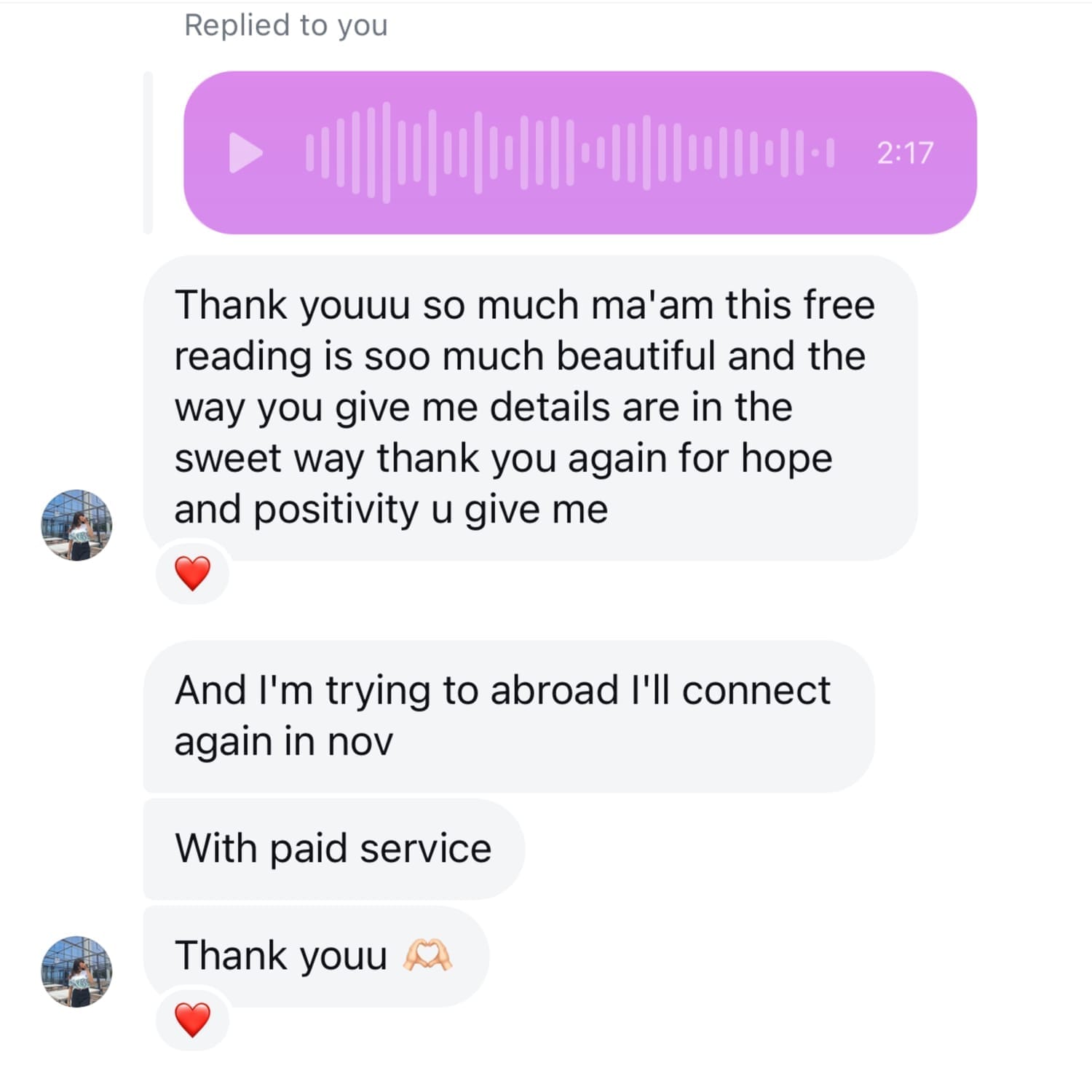Tap the heart reaction under the free reading message
The width and height of the screenshot is (1092, 1092).
click(193, 573)
